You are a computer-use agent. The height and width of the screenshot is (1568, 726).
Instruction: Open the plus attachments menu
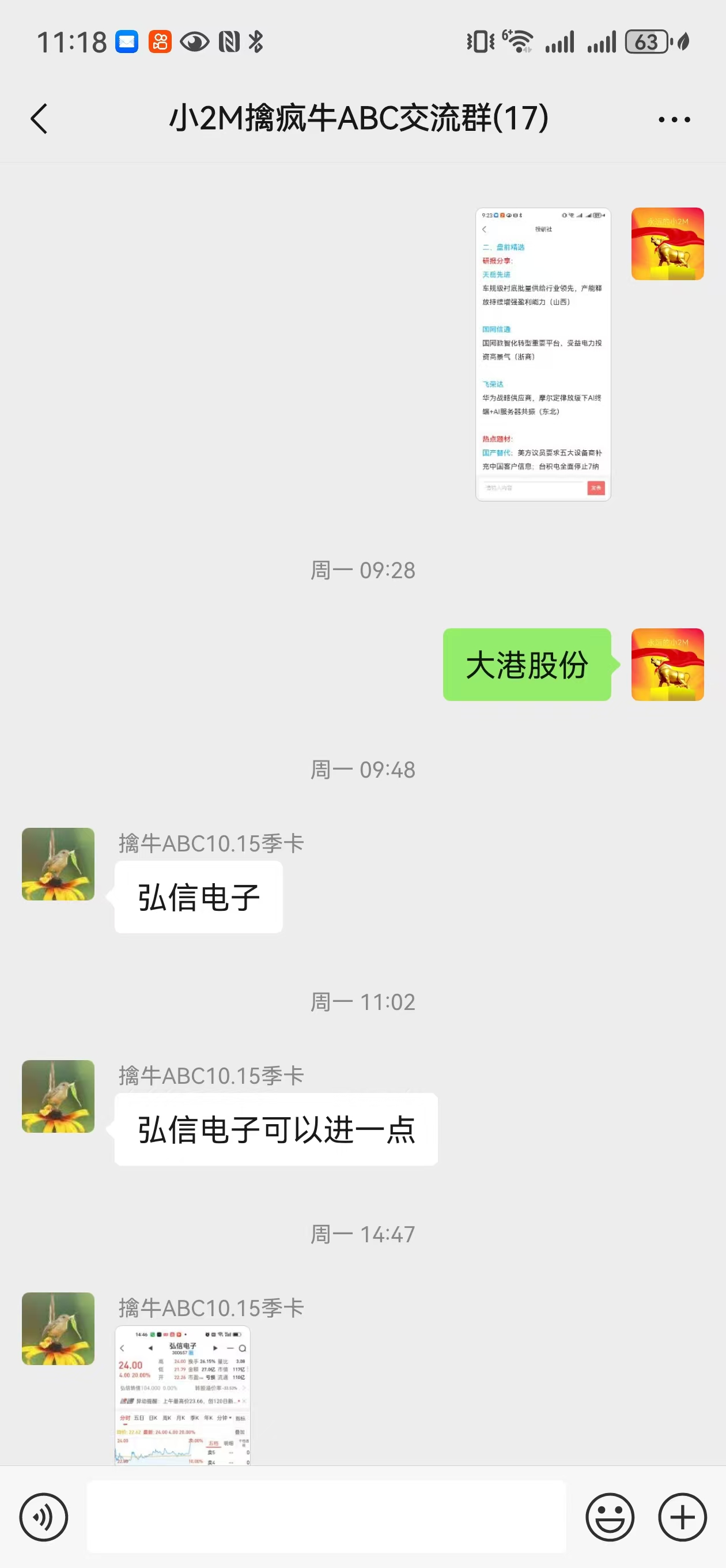682,1517
